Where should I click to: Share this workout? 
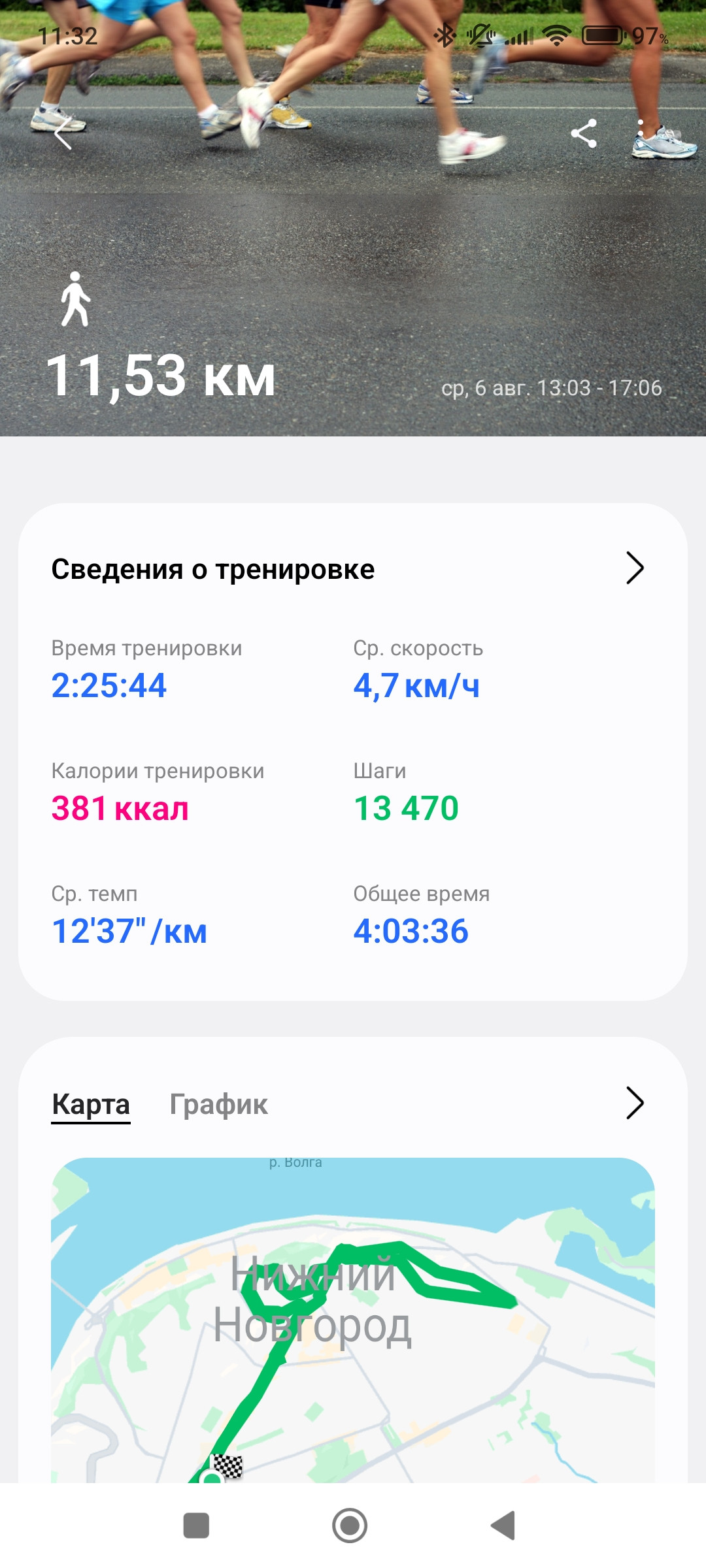tap(584, 133)
